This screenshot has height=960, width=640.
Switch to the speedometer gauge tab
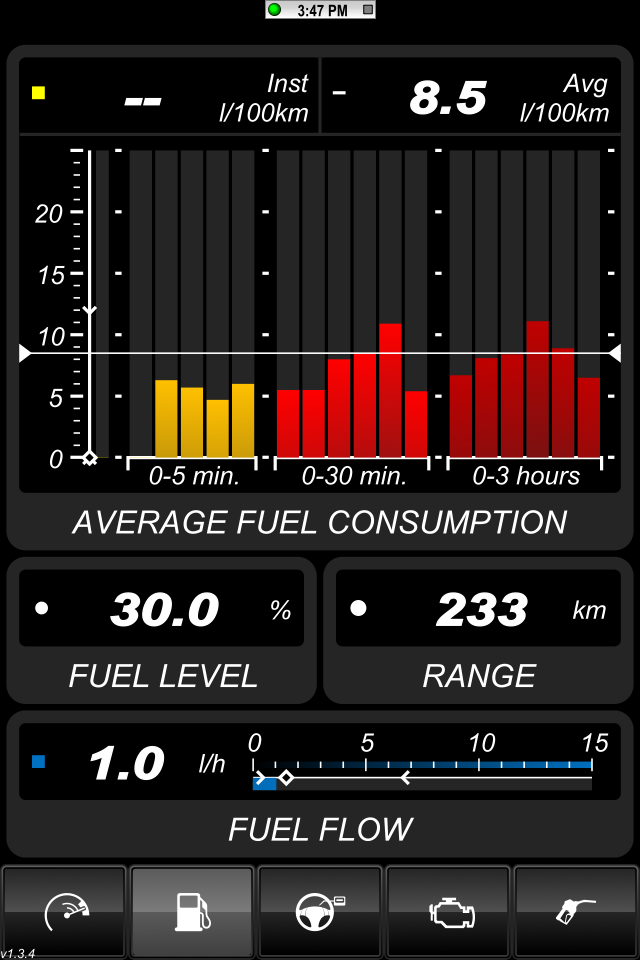[x=65, y=911]
